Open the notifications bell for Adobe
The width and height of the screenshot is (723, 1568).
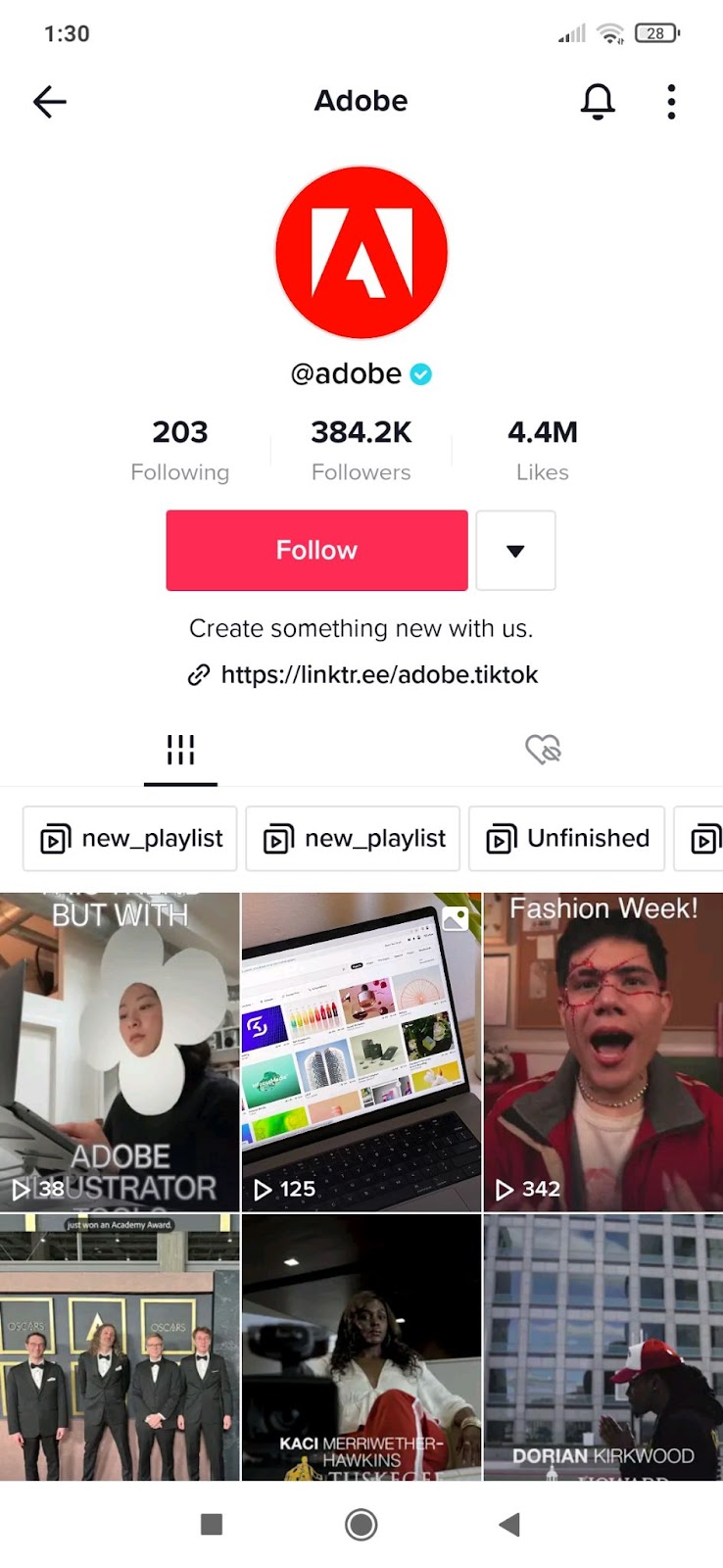tap(598, 101)
